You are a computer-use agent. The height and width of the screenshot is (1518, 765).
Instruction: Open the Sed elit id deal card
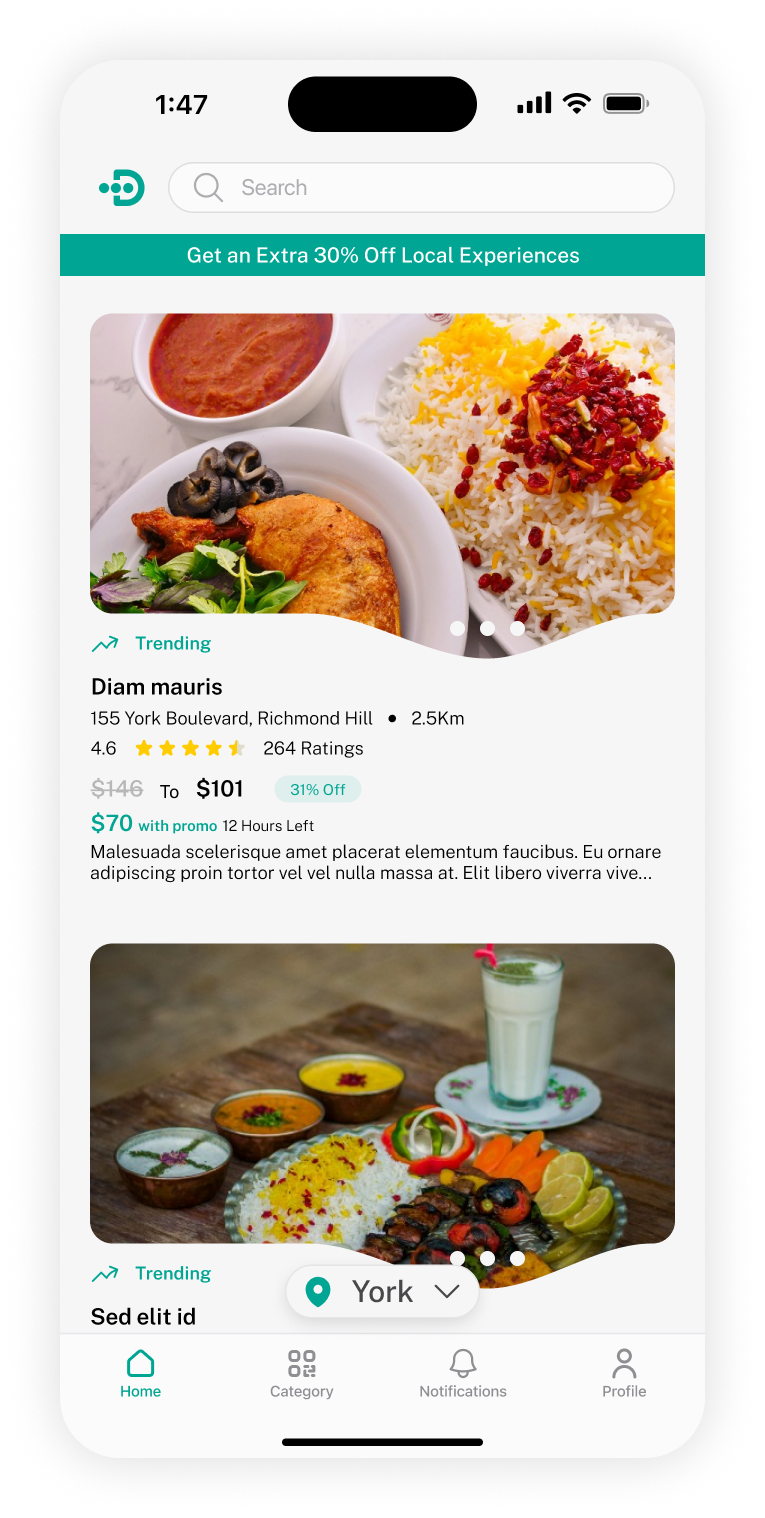[x=382, y=1136]
